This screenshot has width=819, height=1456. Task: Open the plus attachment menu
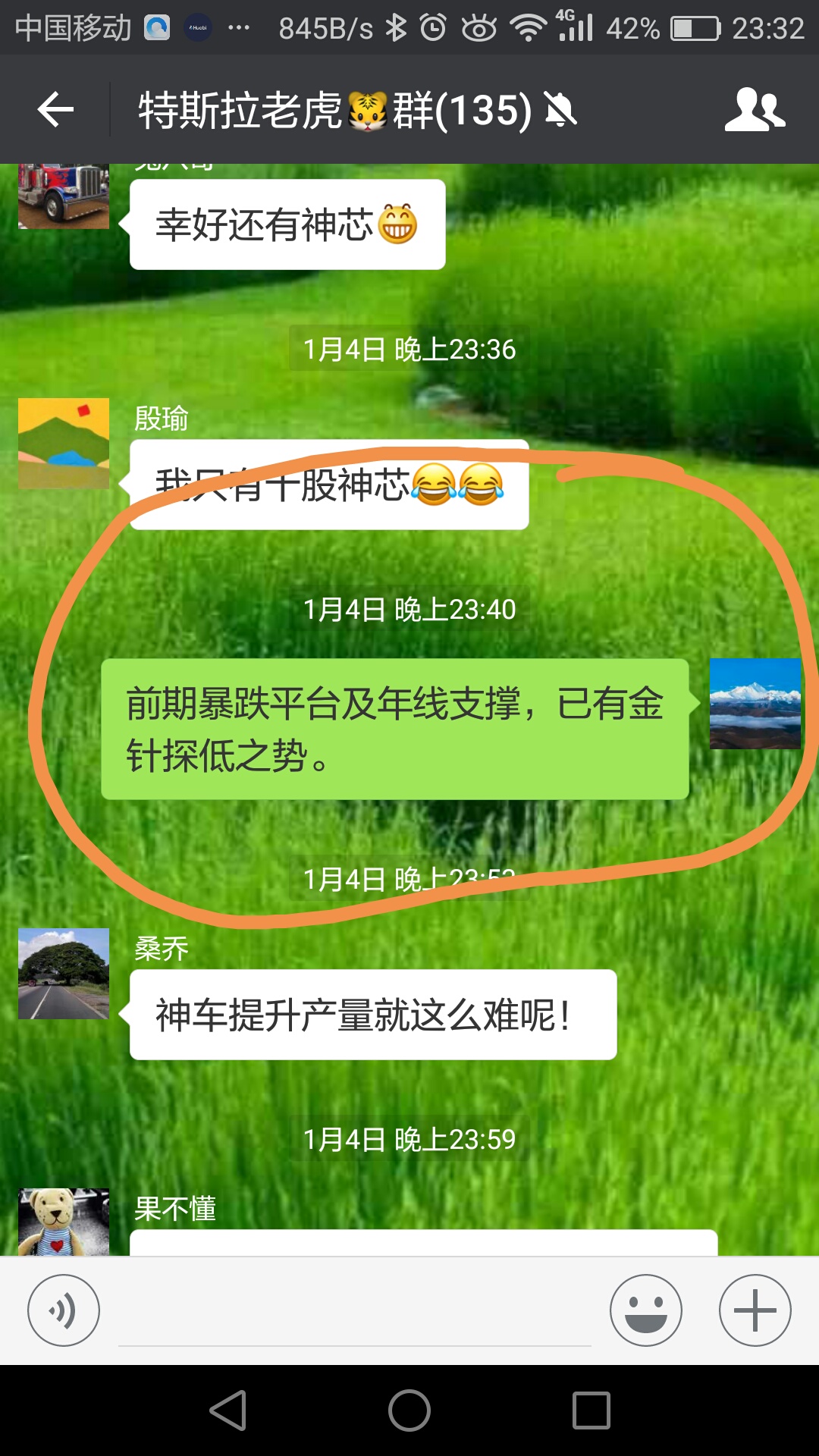[x=755, y=1310]
